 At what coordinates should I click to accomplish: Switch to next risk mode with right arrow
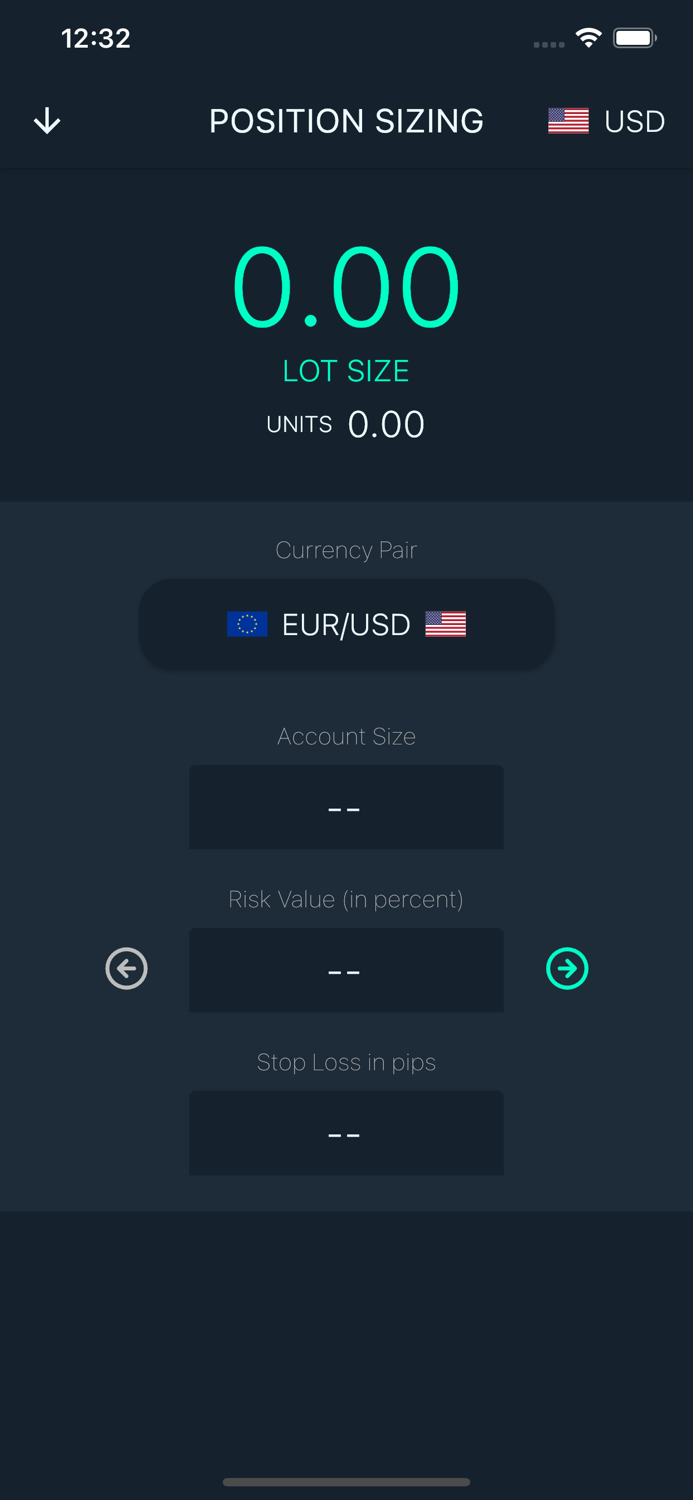(x=567, y=968)
